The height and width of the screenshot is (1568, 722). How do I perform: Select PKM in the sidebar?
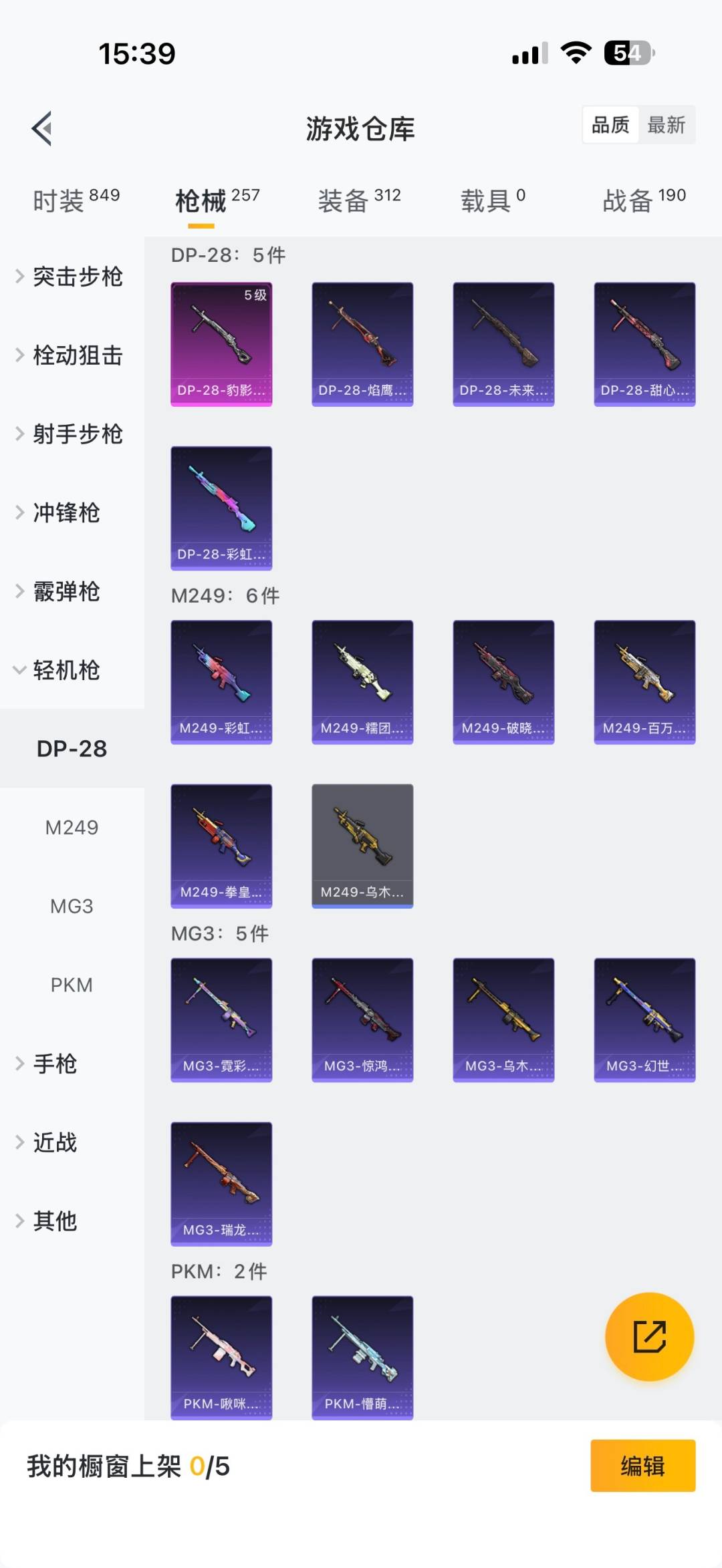click(72, 985)
